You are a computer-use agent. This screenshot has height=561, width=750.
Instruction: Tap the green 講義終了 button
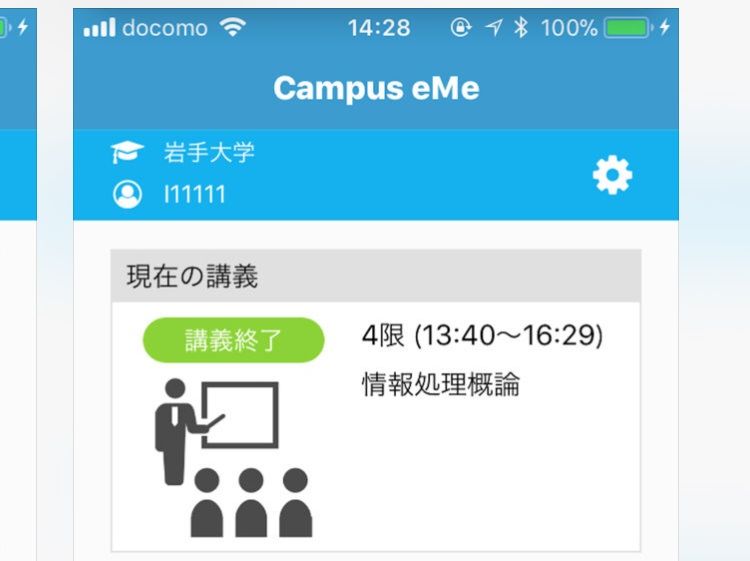click(234, 340)
